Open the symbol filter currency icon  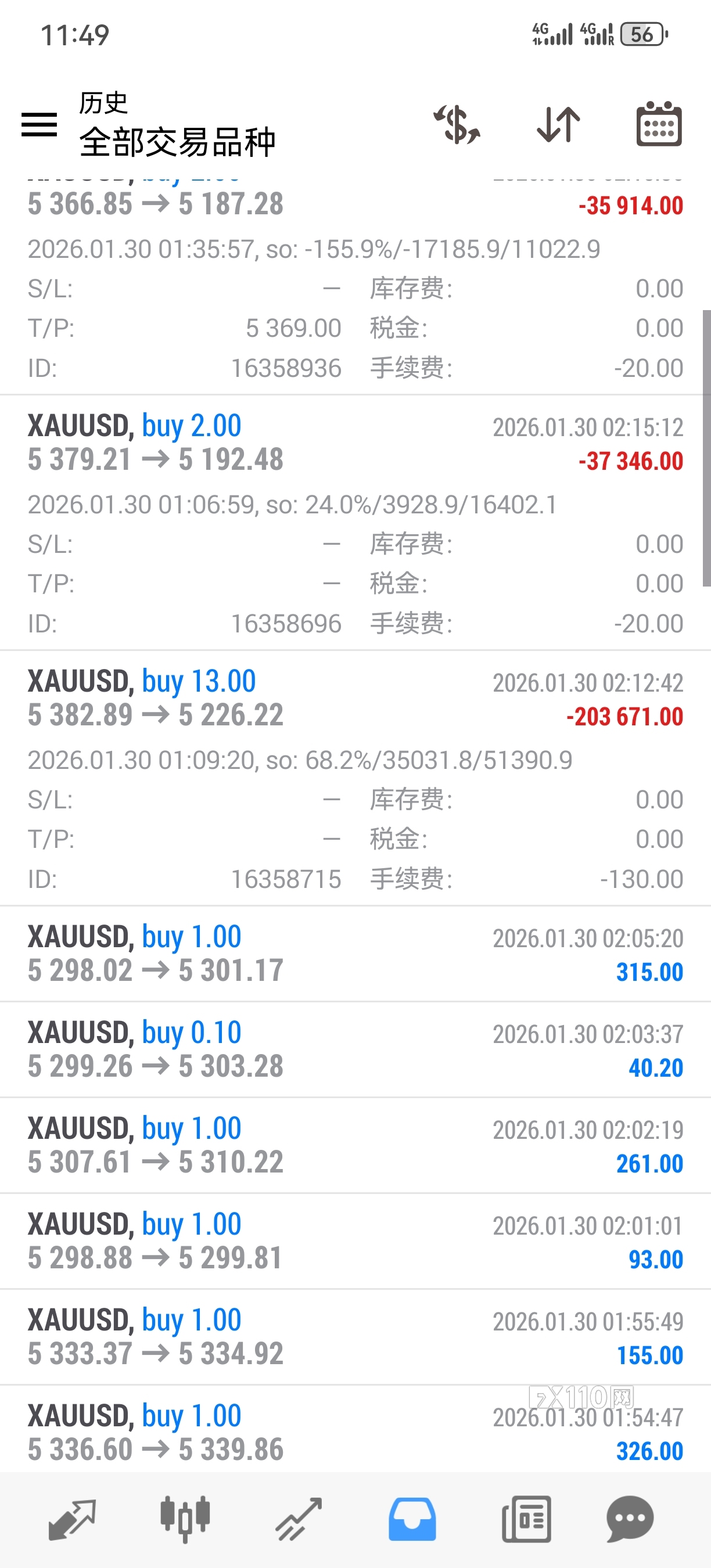[457, 125]
